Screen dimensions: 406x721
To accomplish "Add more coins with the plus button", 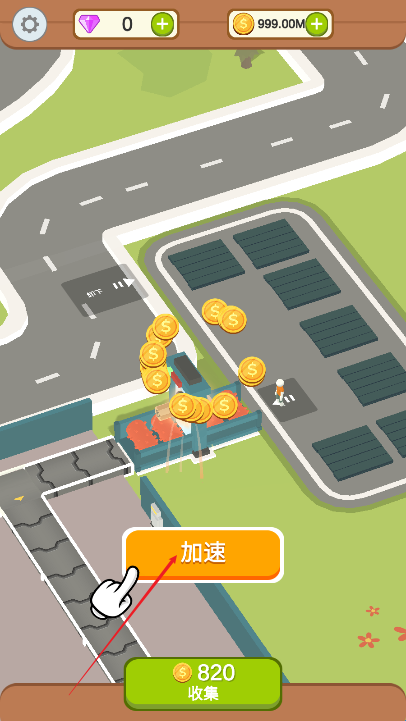I will 317,24.
